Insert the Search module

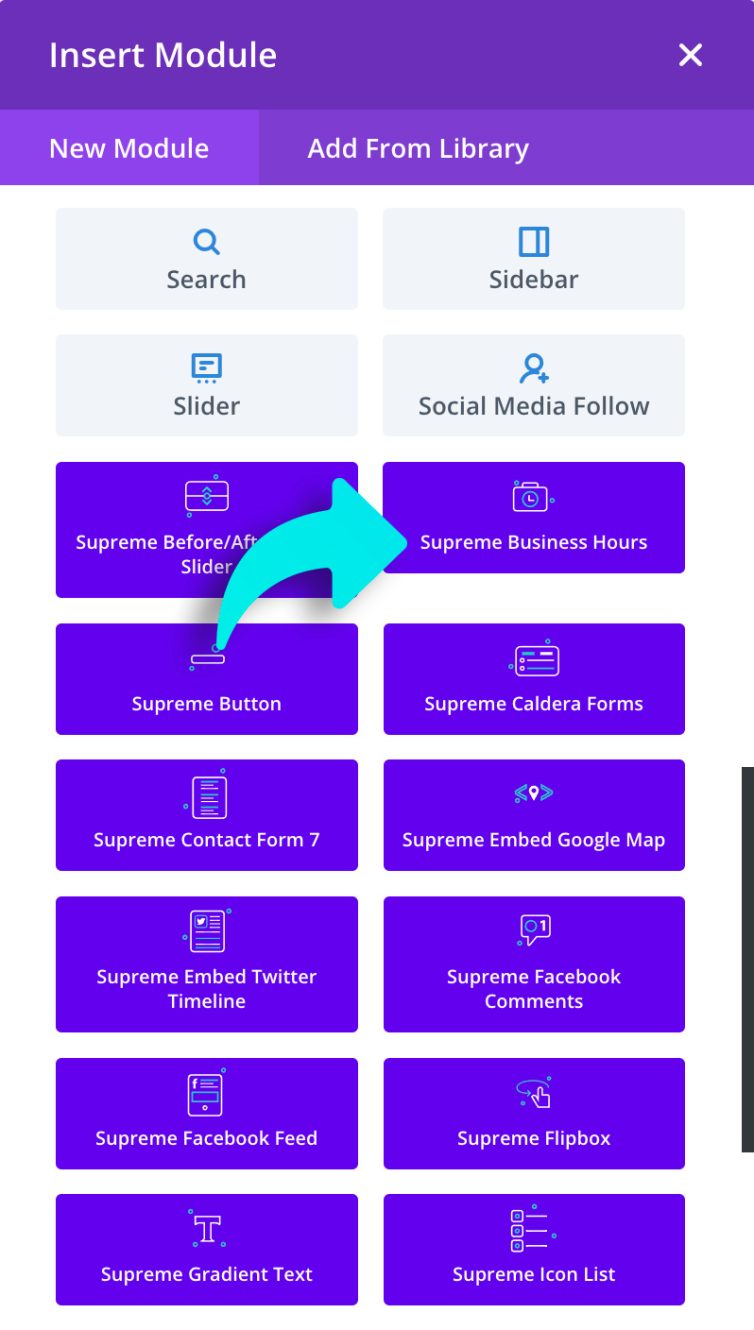point(206,259)
